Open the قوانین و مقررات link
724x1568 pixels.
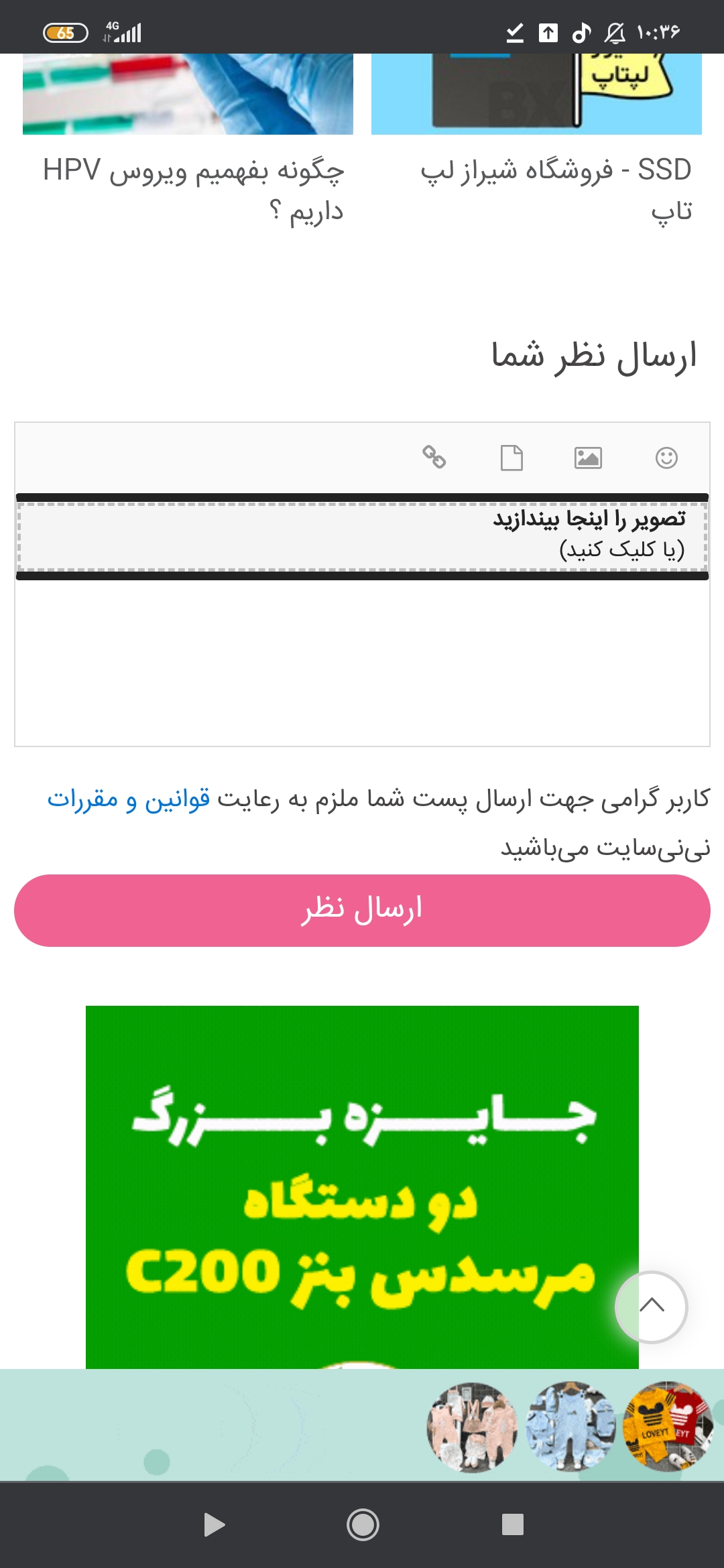(x=129, y=799)
